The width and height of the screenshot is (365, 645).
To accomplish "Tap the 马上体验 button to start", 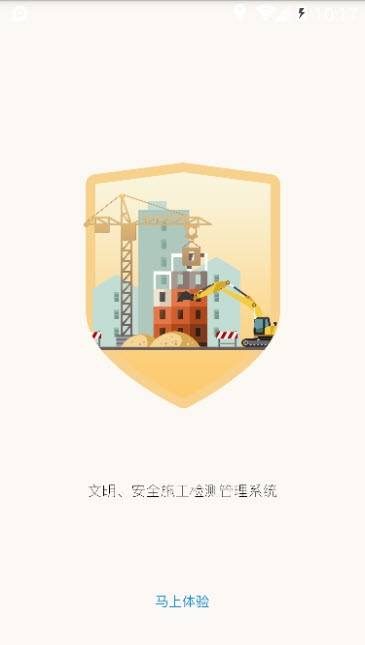I will coord(182,601).
